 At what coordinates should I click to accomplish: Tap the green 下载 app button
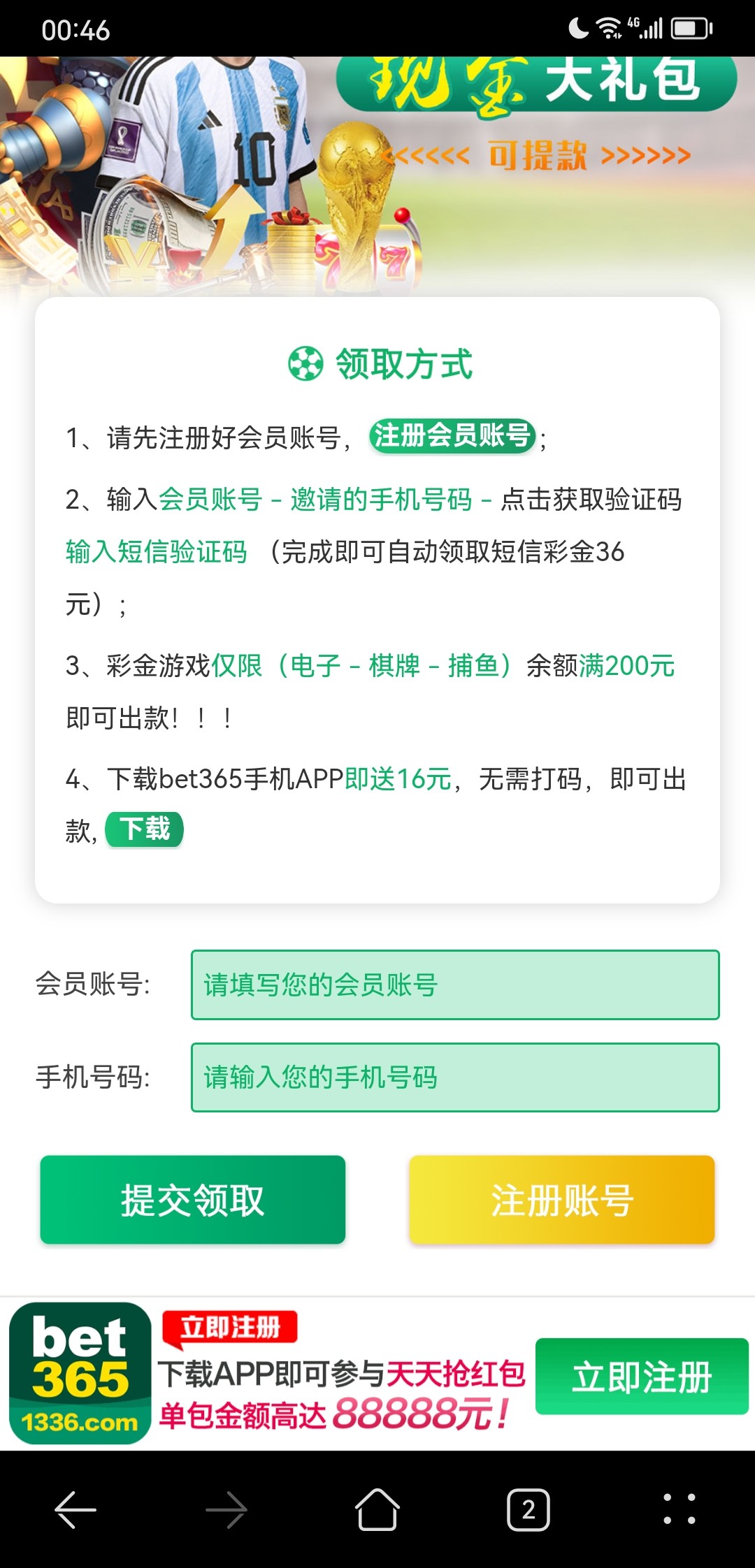tap(144, 829)
